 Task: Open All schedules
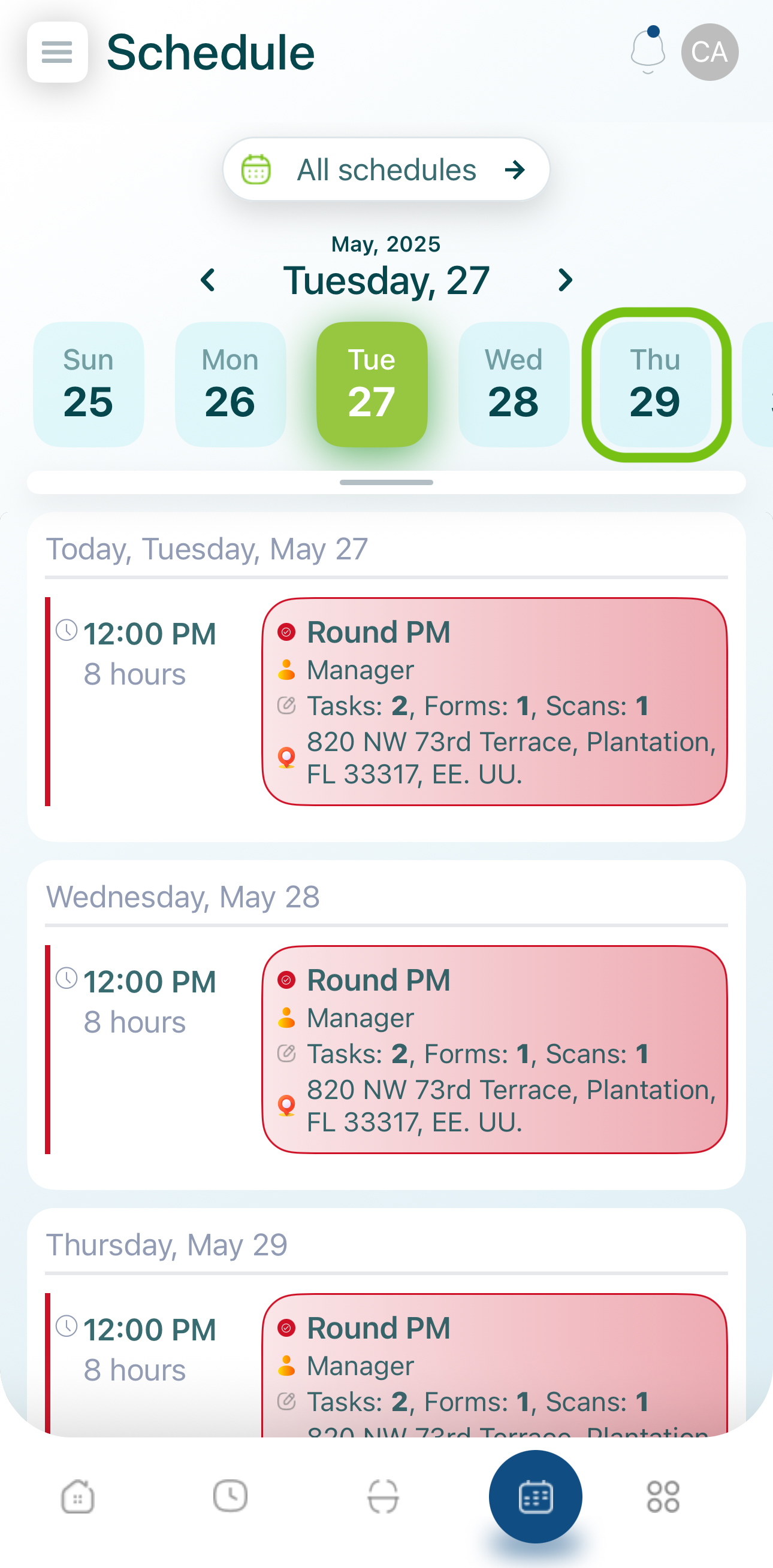point(386,170)
